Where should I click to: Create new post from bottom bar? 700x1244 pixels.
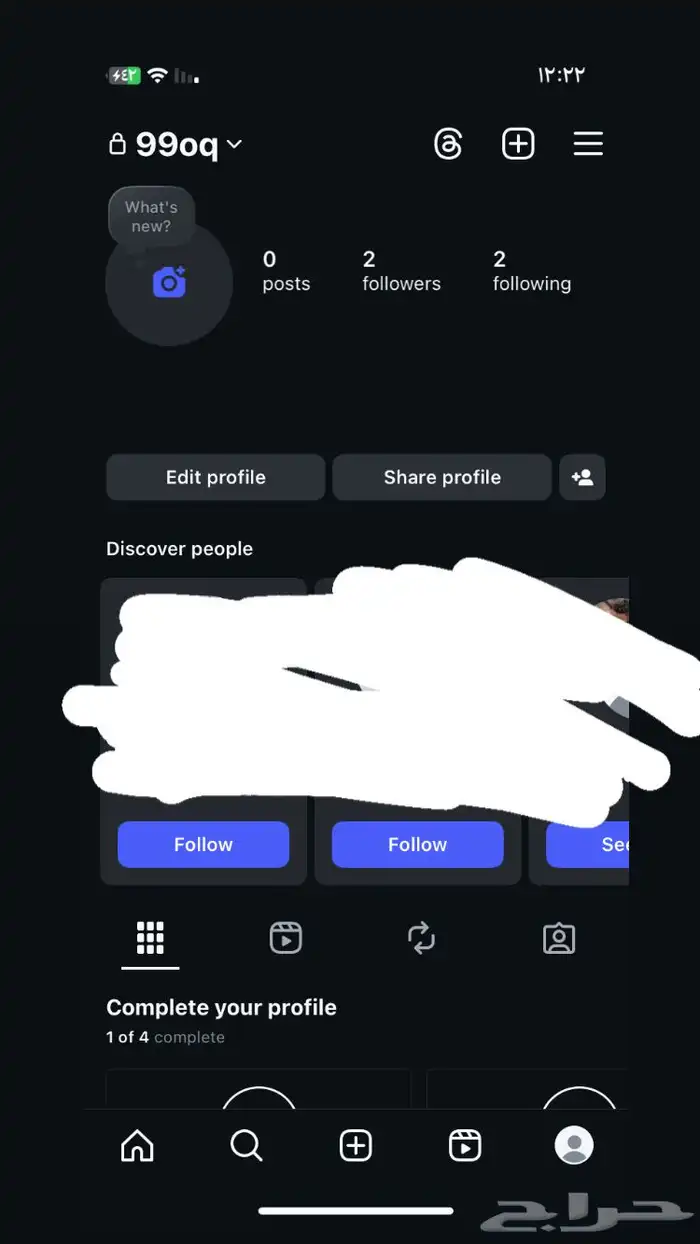tap(356, 1145)
